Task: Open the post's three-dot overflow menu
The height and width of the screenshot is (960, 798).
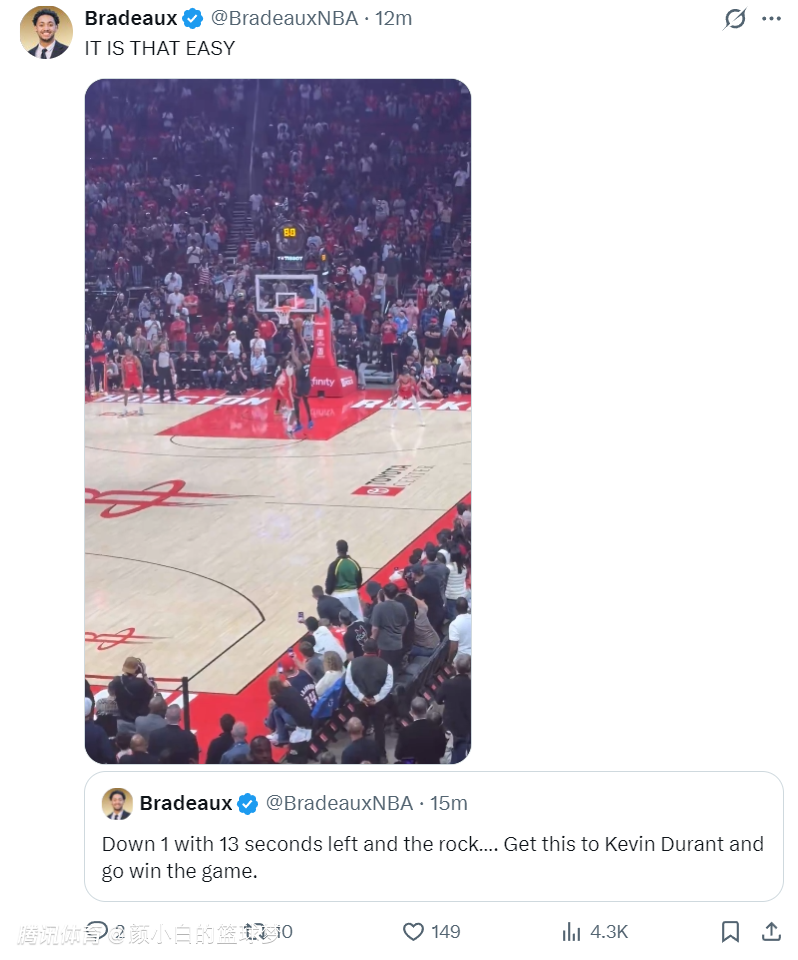Action: [771, 19]
